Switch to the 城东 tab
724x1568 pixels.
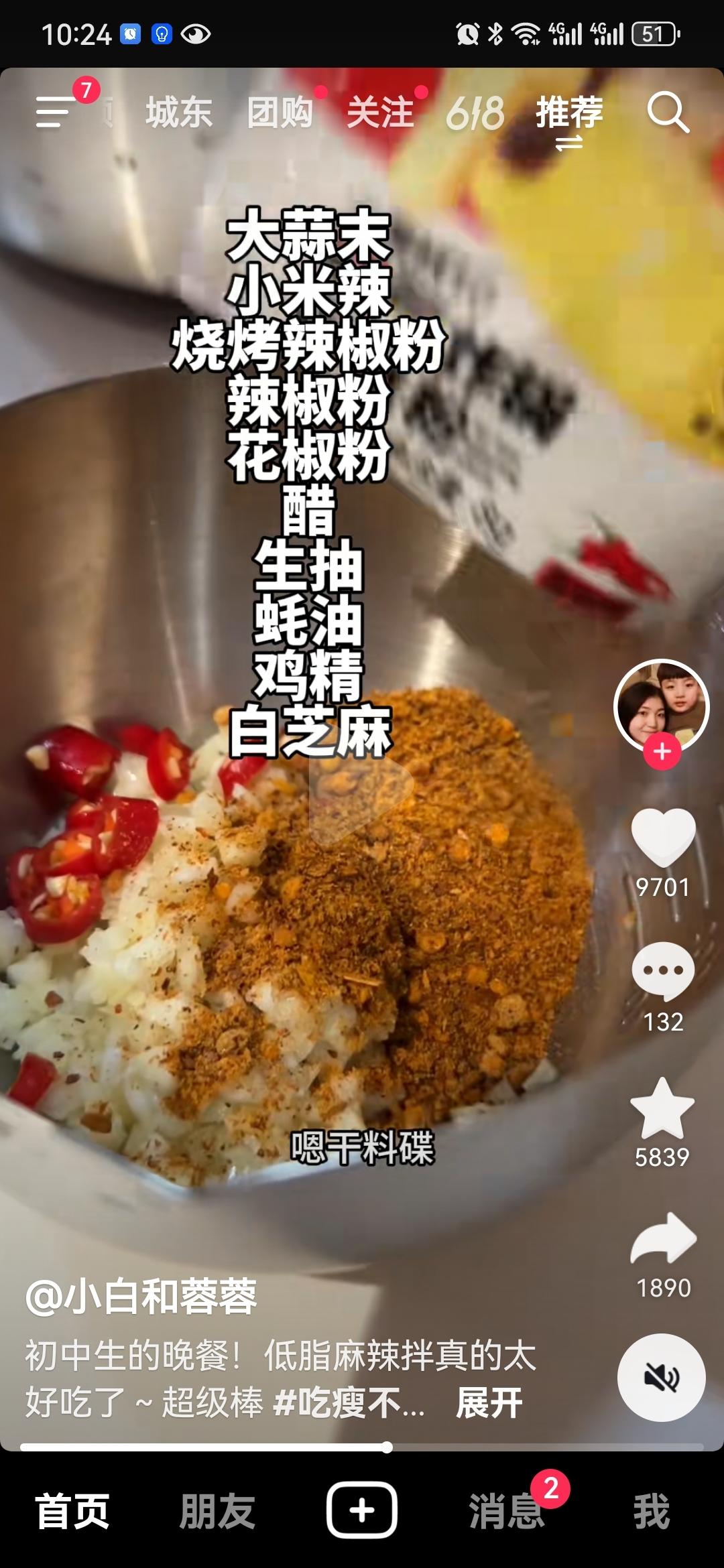click(179, 112)
